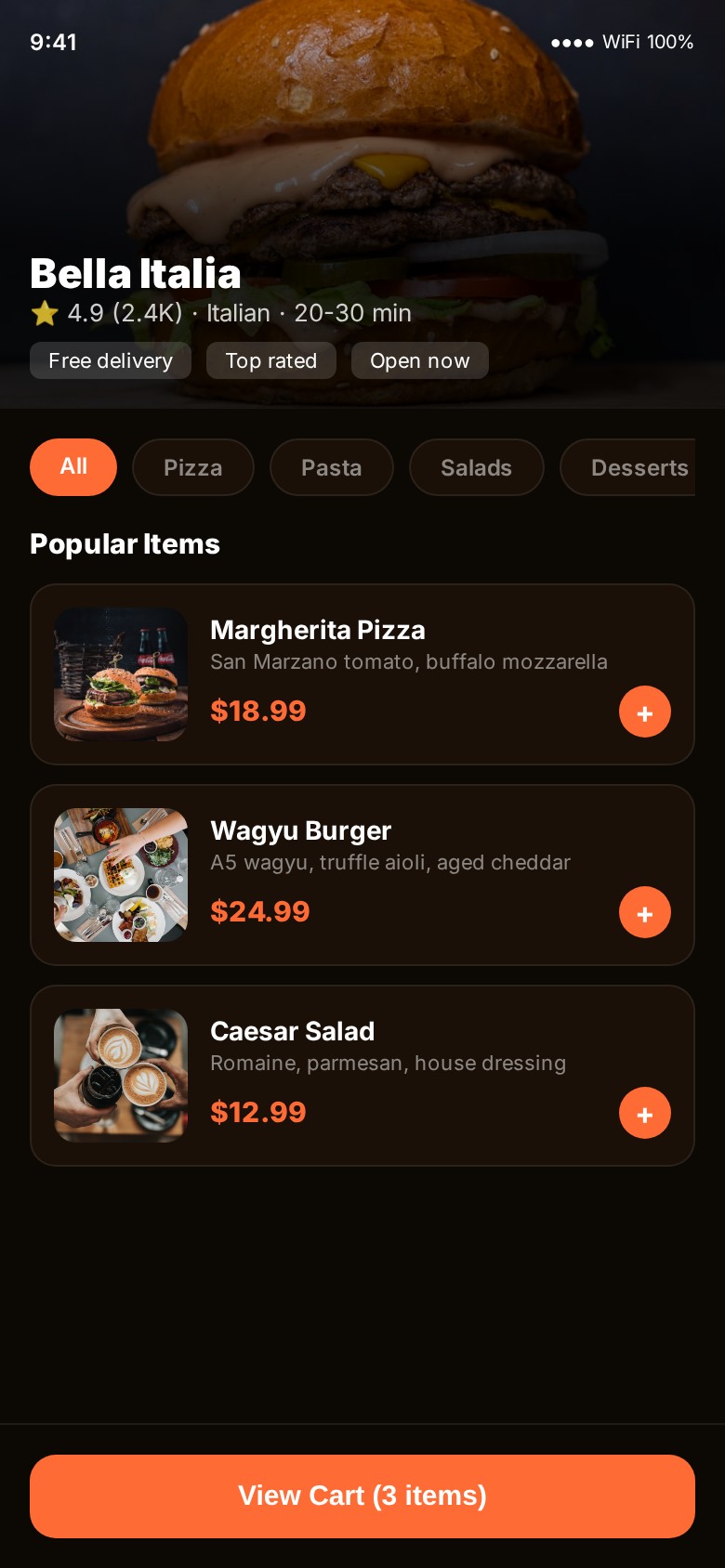The image size is (725, 1568).
Task: View Cart with 3 items
Action: (362, 1496)
